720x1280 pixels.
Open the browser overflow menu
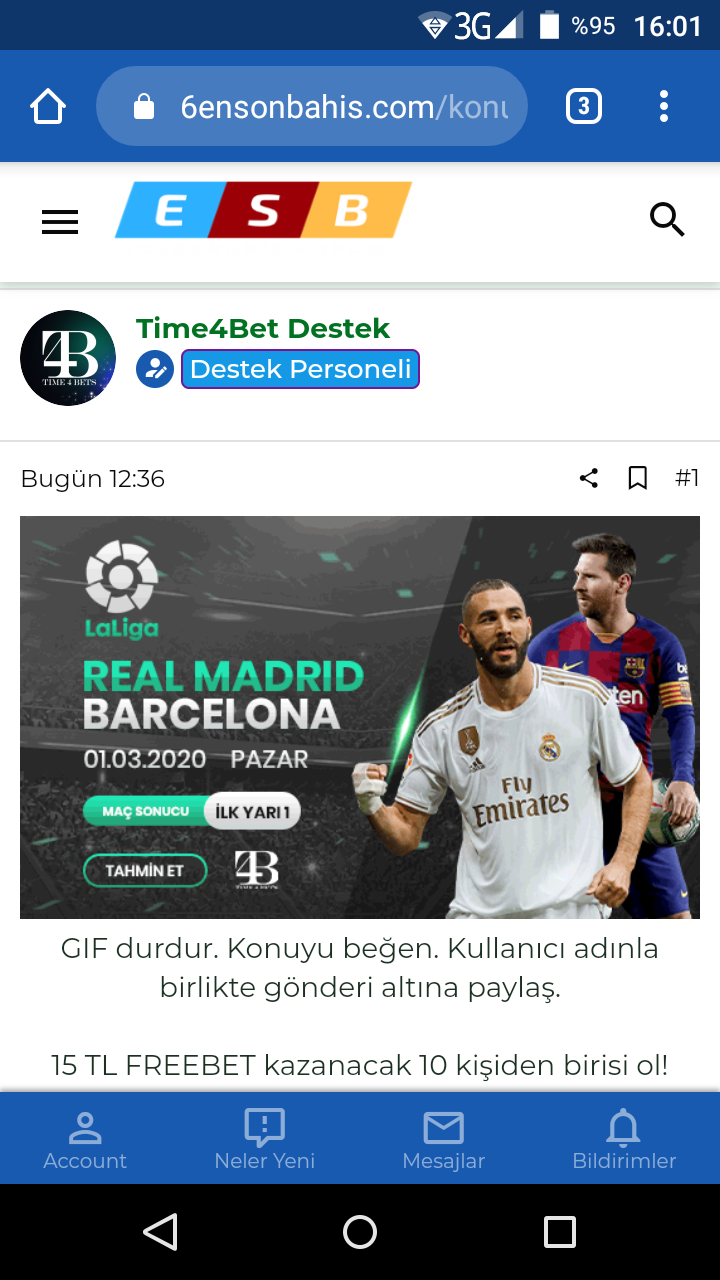click(664, 107)
